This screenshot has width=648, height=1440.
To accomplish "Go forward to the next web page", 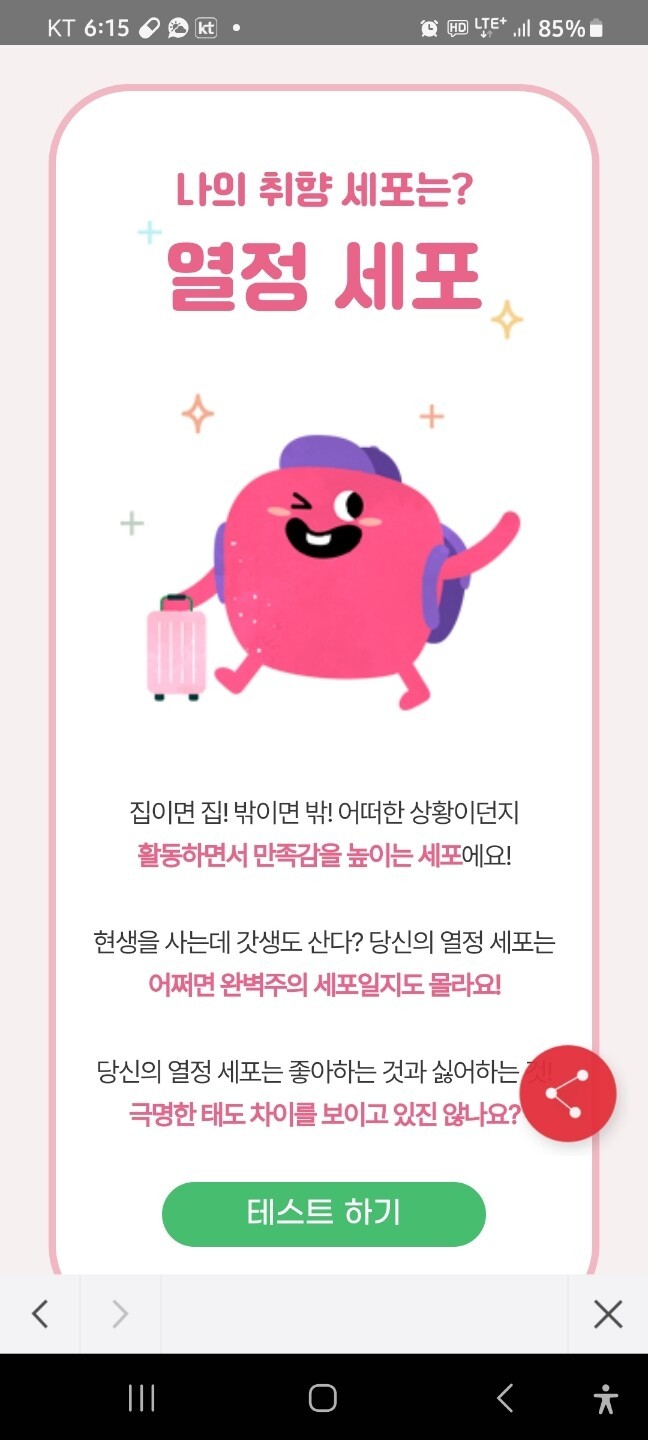I will 120,1313.
